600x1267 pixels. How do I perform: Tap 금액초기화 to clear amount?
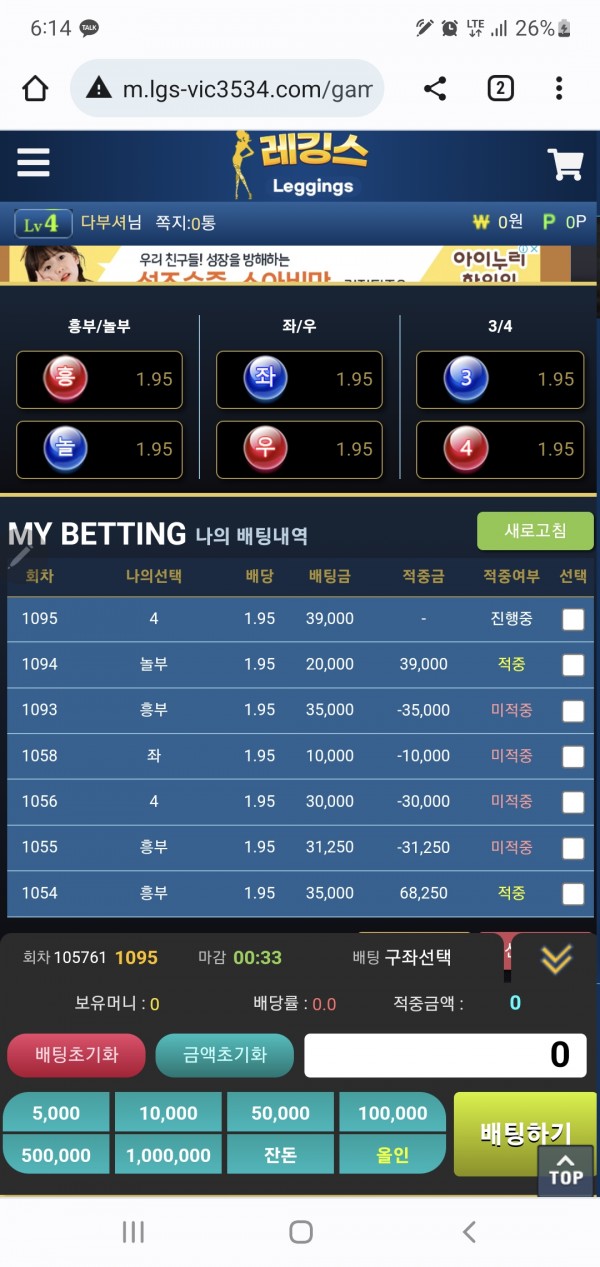coord(225,1055)
